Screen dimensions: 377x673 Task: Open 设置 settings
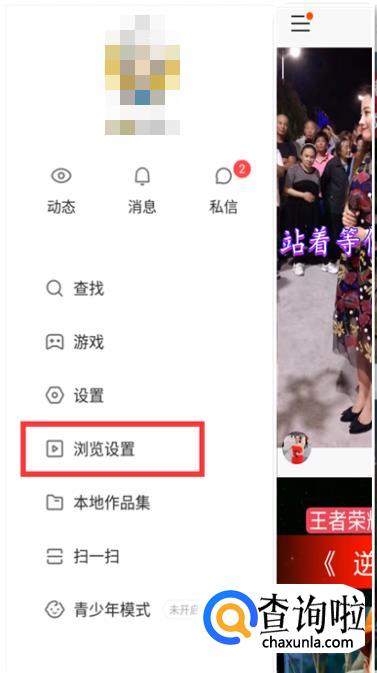click(x=75, y=396)
